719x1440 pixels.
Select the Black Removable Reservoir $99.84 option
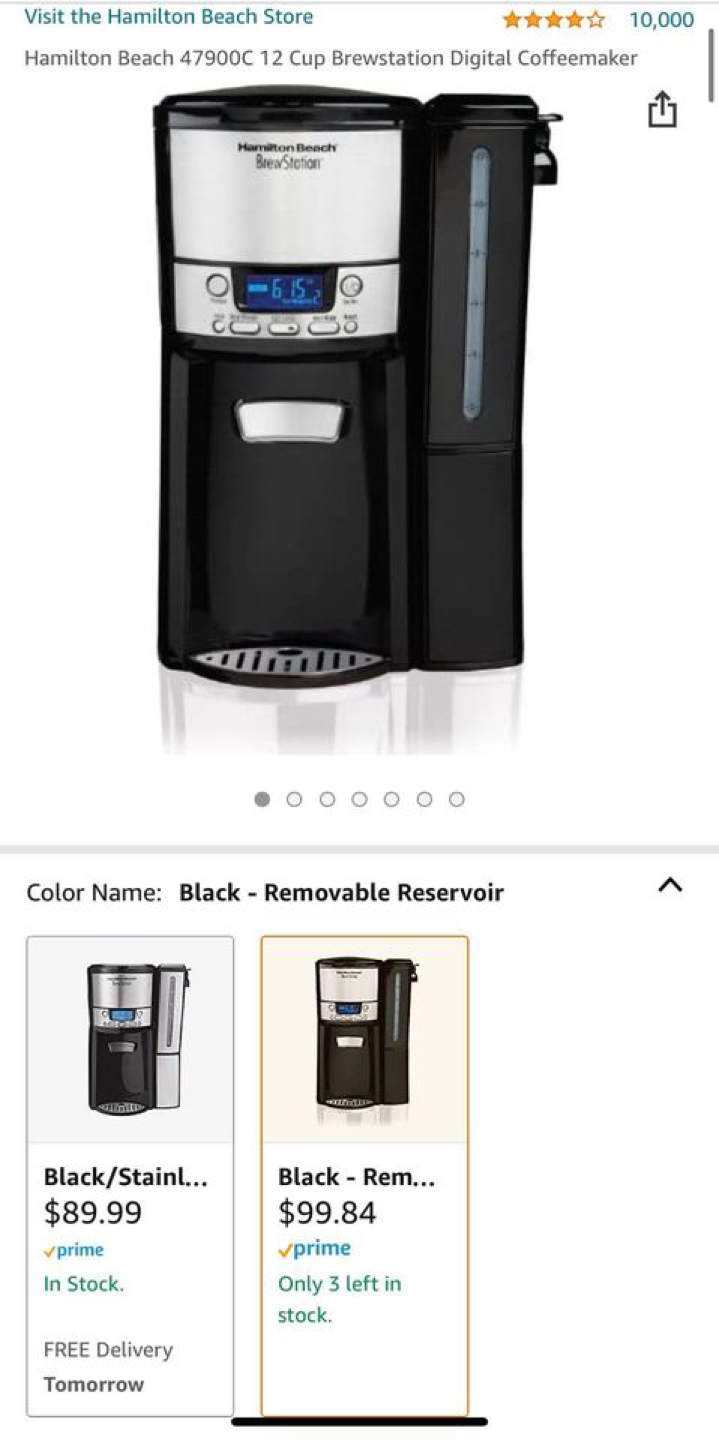[x=364, y=1175]
